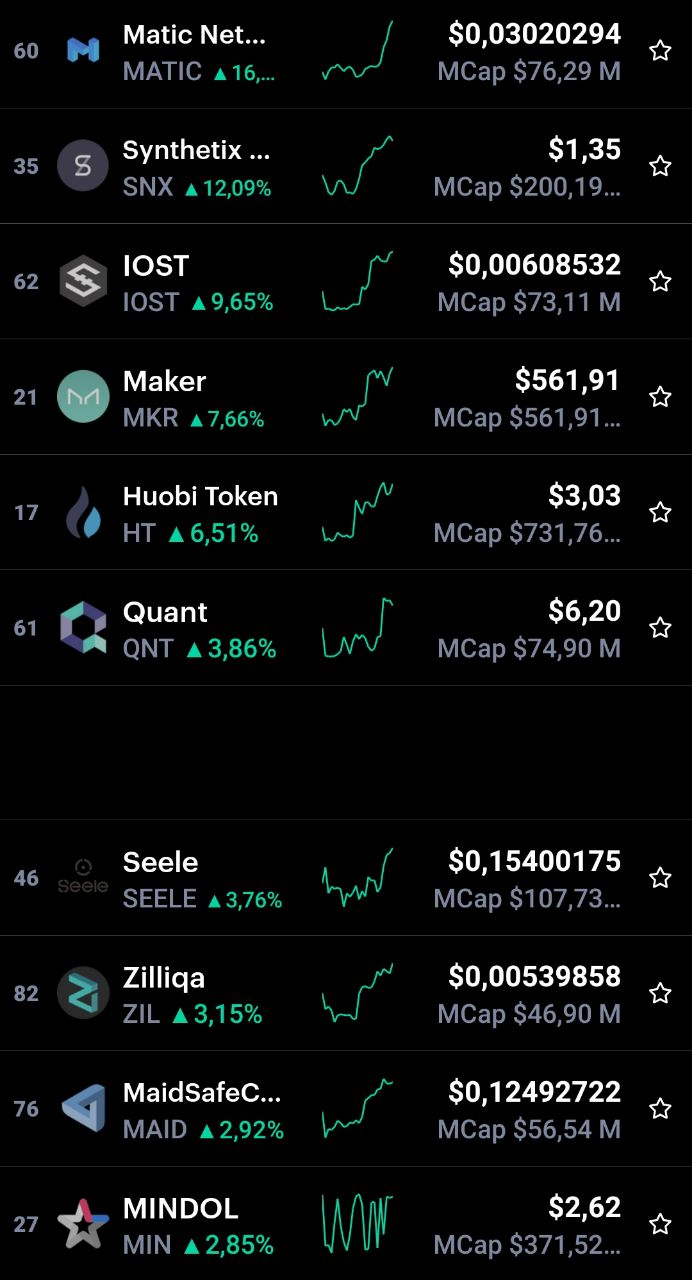
Task: Favorite Huobi Token with its star
Action: point(660,512)
